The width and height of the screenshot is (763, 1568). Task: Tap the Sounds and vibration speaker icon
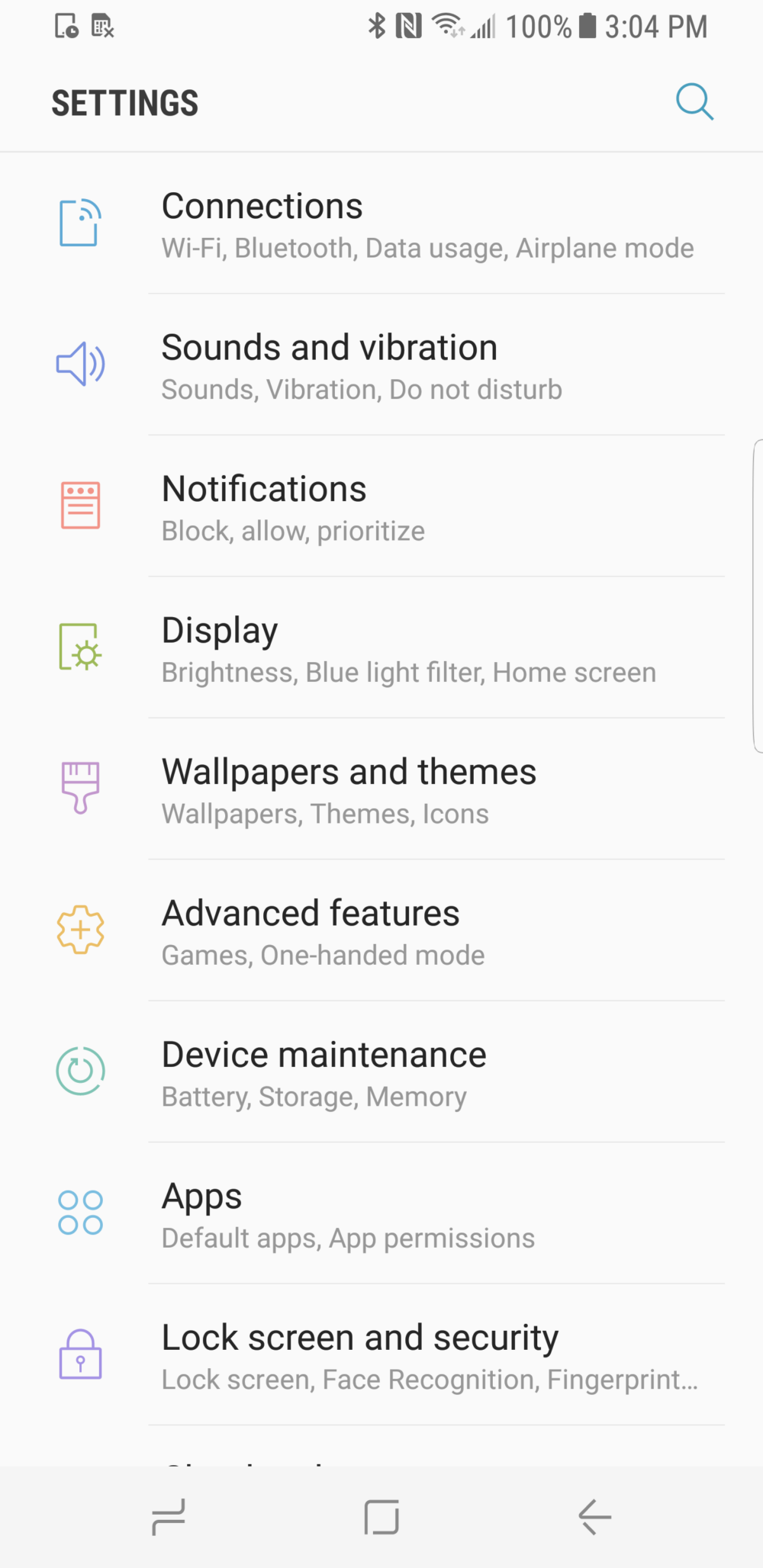tap(79, 365)
